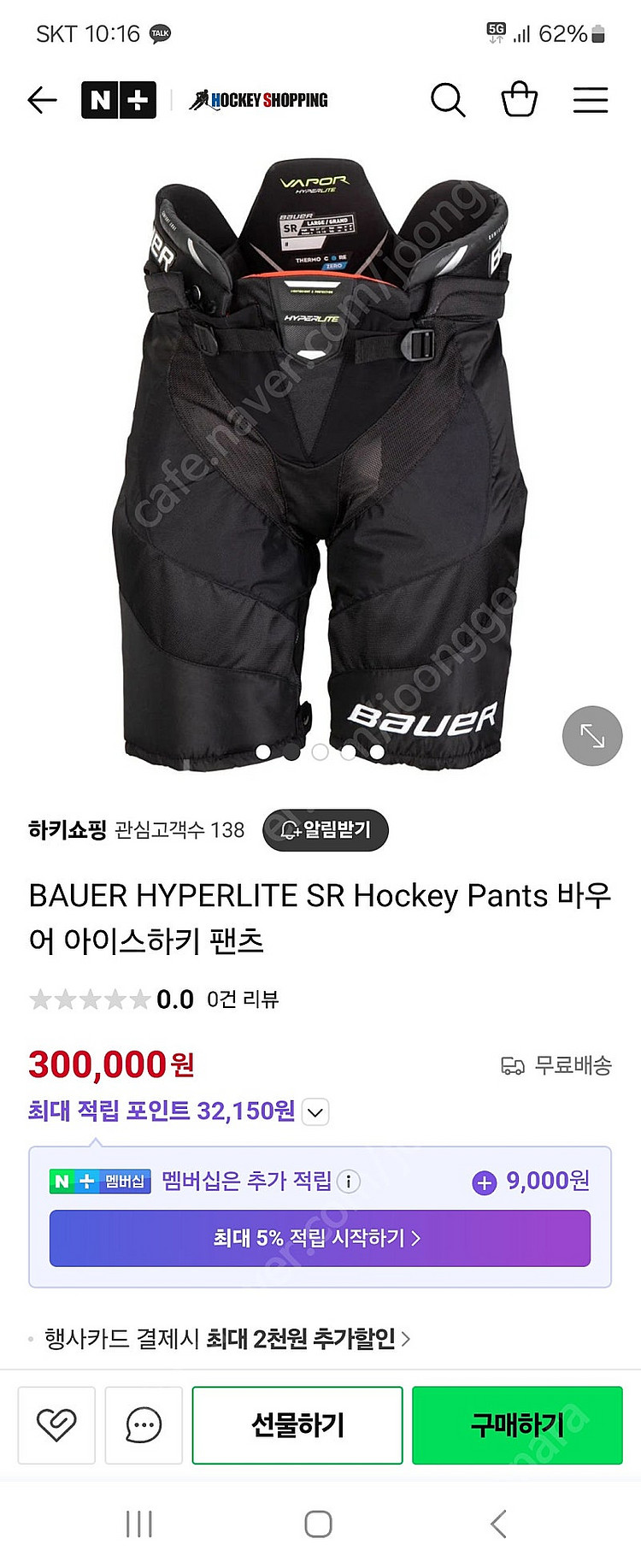The image size is (641, 1568).
Task: Tap the back arrow to previous page
Action: (x=42, y=100)
